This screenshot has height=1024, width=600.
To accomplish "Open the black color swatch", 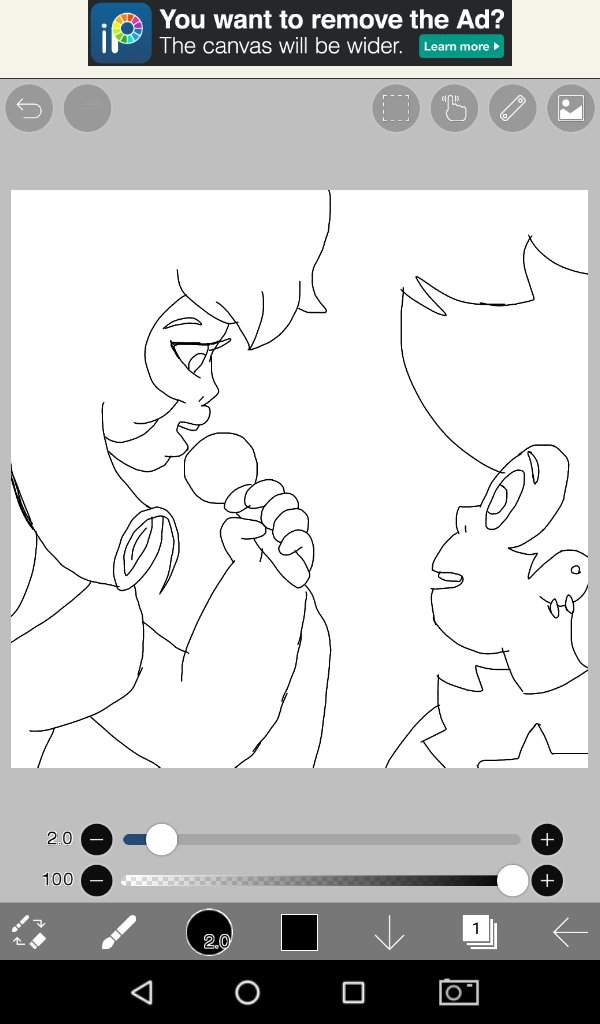I will [299, 932].
